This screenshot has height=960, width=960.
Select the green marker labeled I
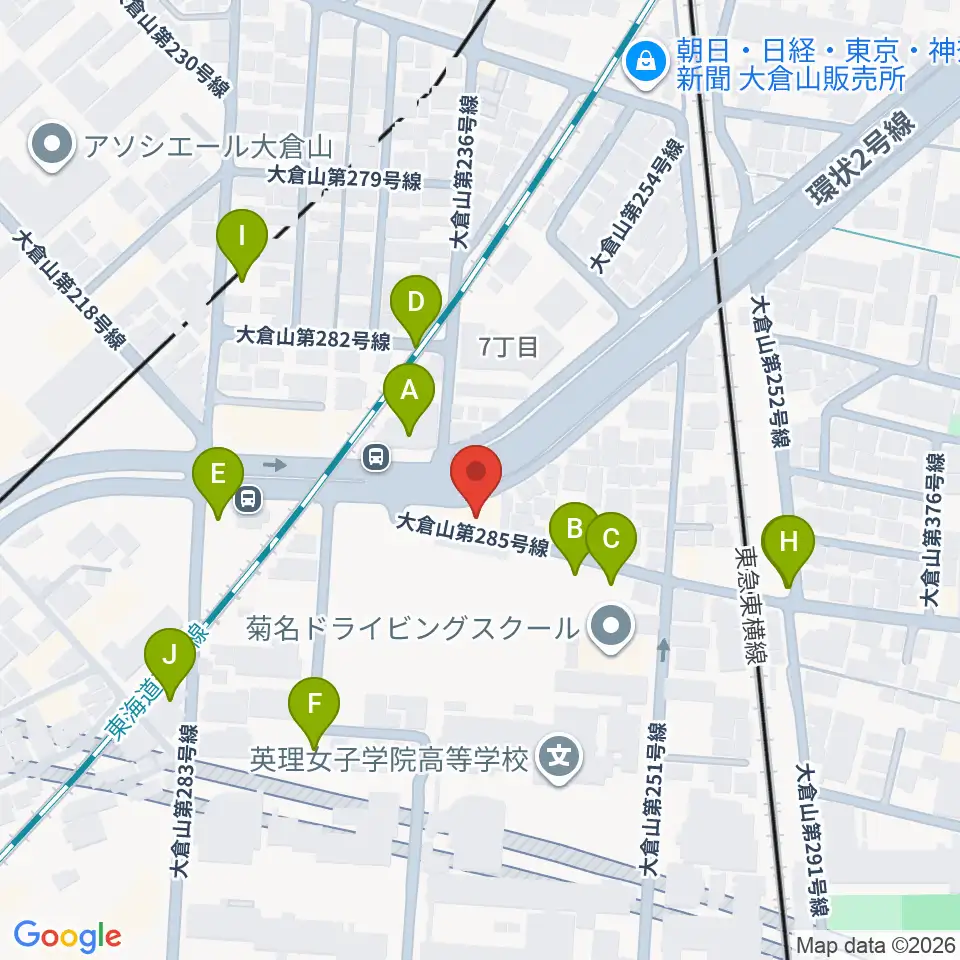click(242, 246)
